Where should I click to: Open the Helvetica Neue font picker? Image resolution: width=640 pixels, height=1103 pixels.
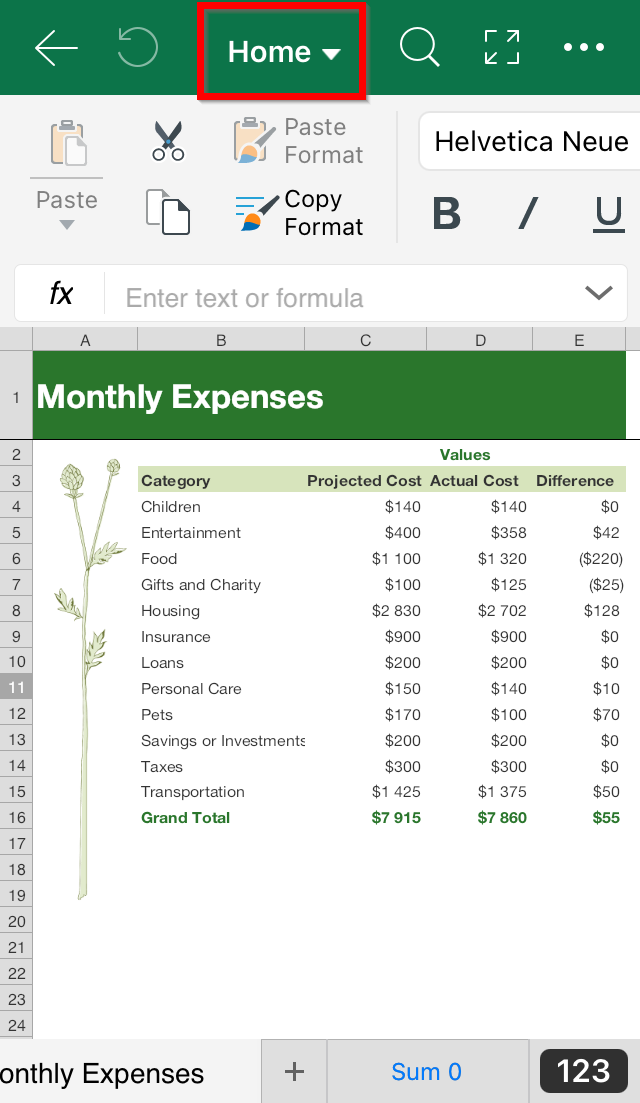point(531,141)
